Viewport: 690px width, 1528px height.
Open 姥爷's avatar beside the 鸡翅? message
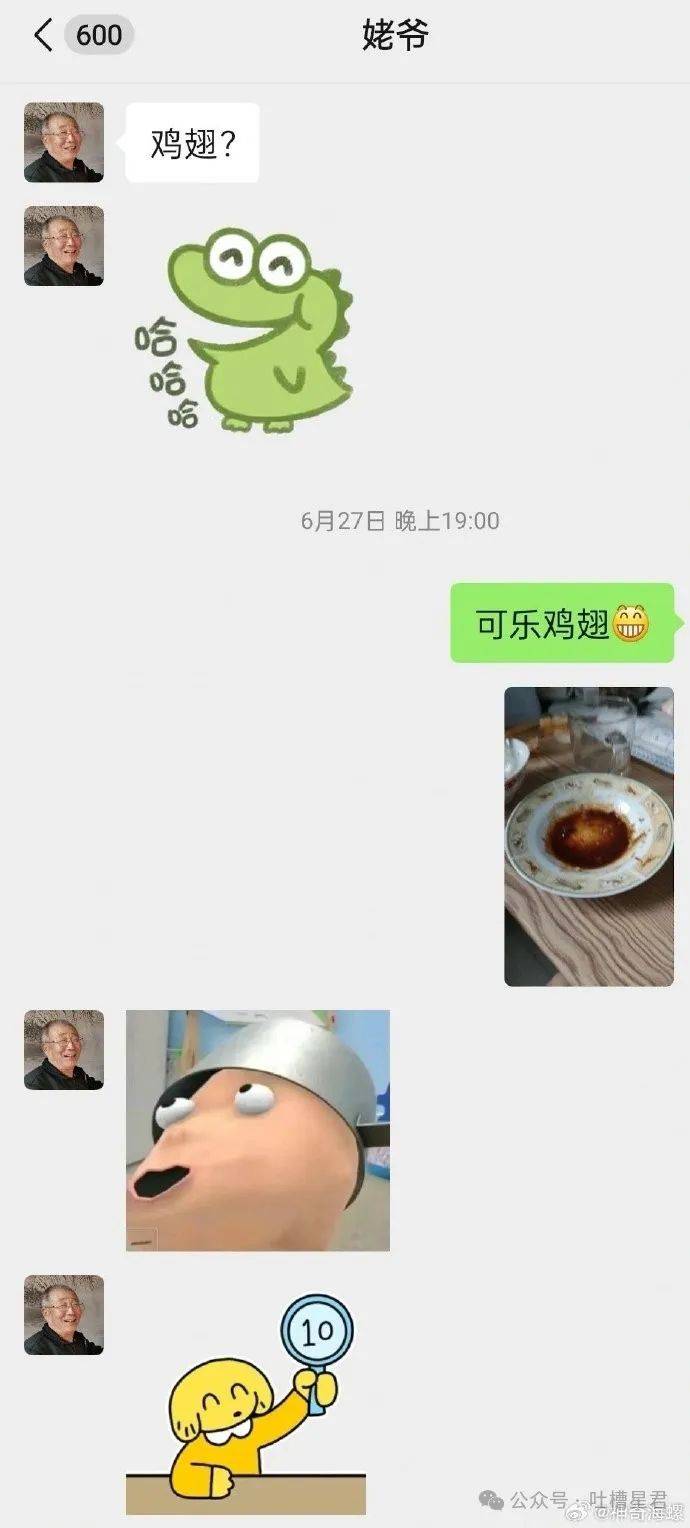tap(64, 142)
